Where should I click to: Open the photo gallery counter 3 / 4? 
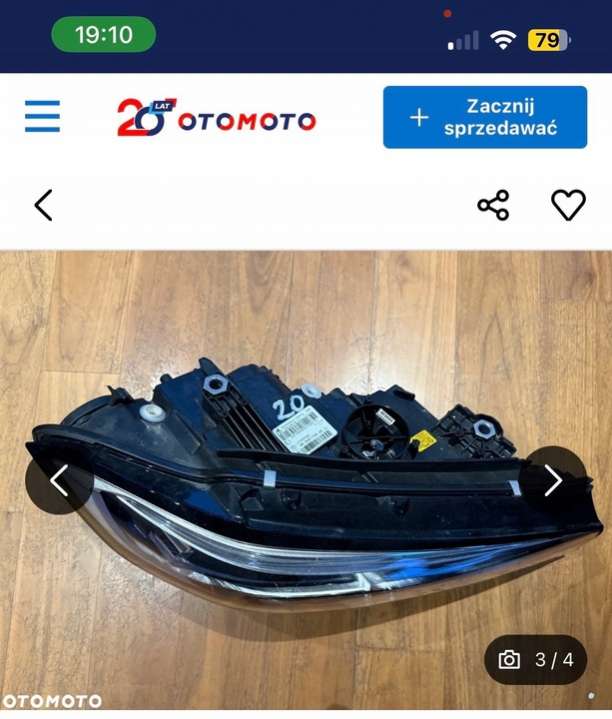pos(536,659)
